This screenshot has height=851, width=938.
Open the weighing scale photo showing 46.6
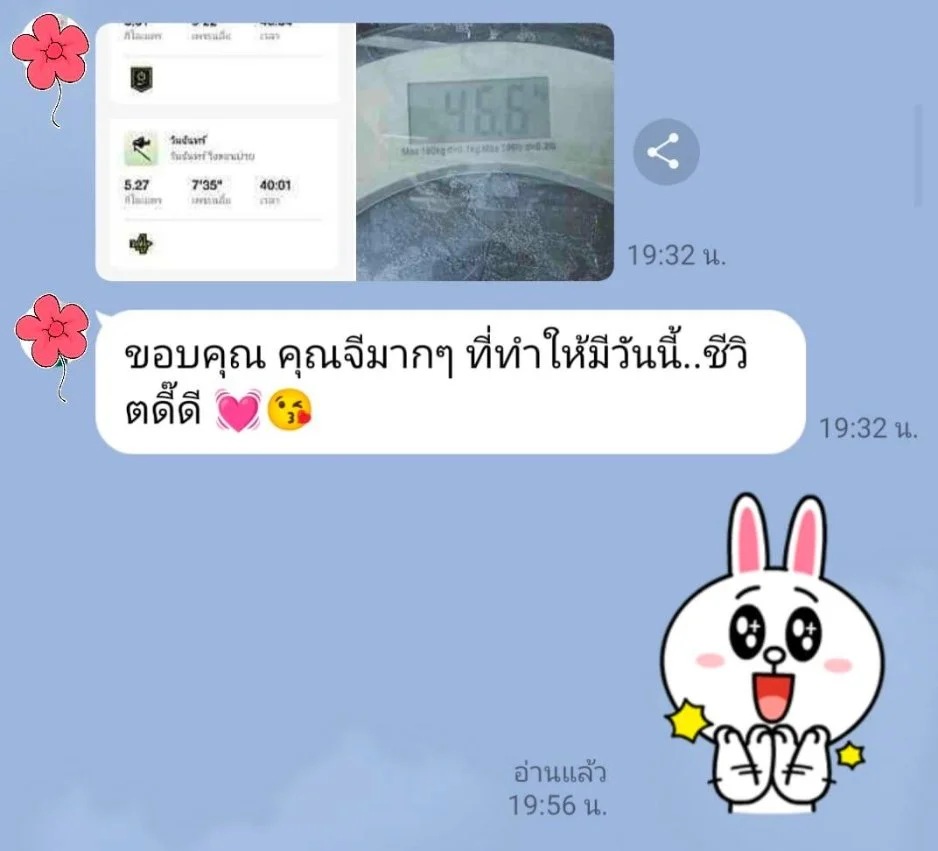pyautogui.click(x=485, y=152)
